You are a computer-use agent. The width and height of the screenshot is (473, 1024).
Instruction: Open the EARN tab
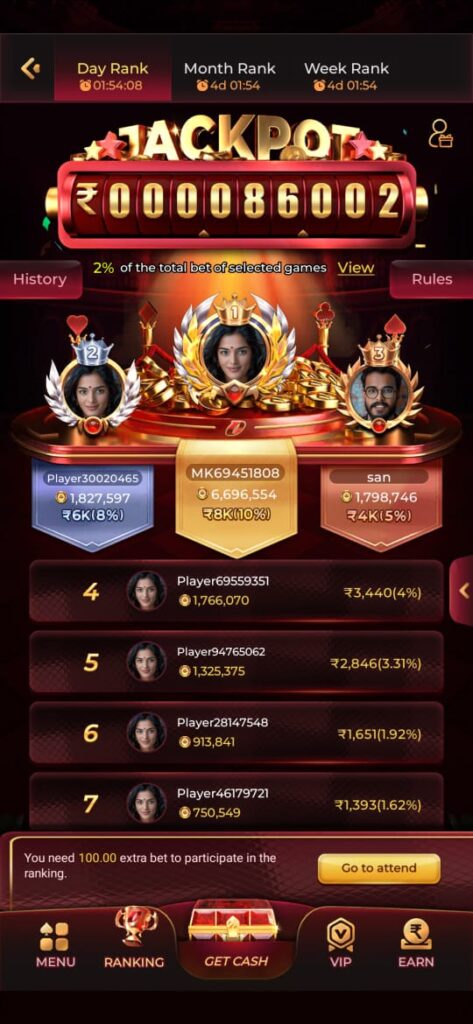[x=416, y=944]
